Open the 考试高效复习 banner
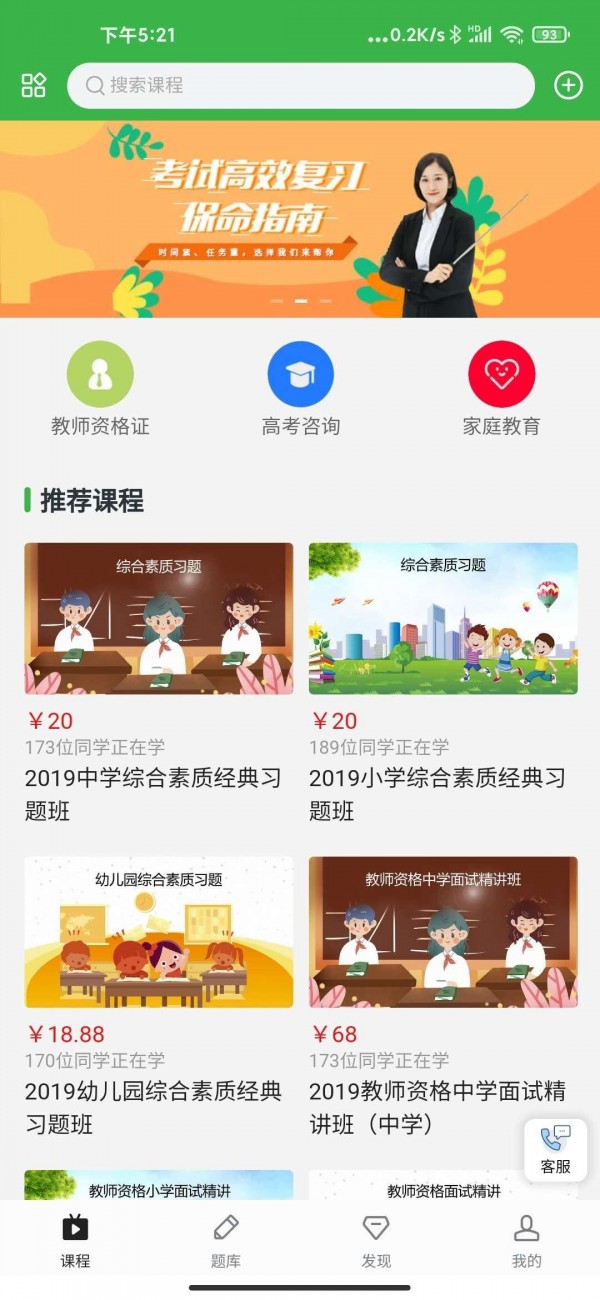 (x=300, y=220)
